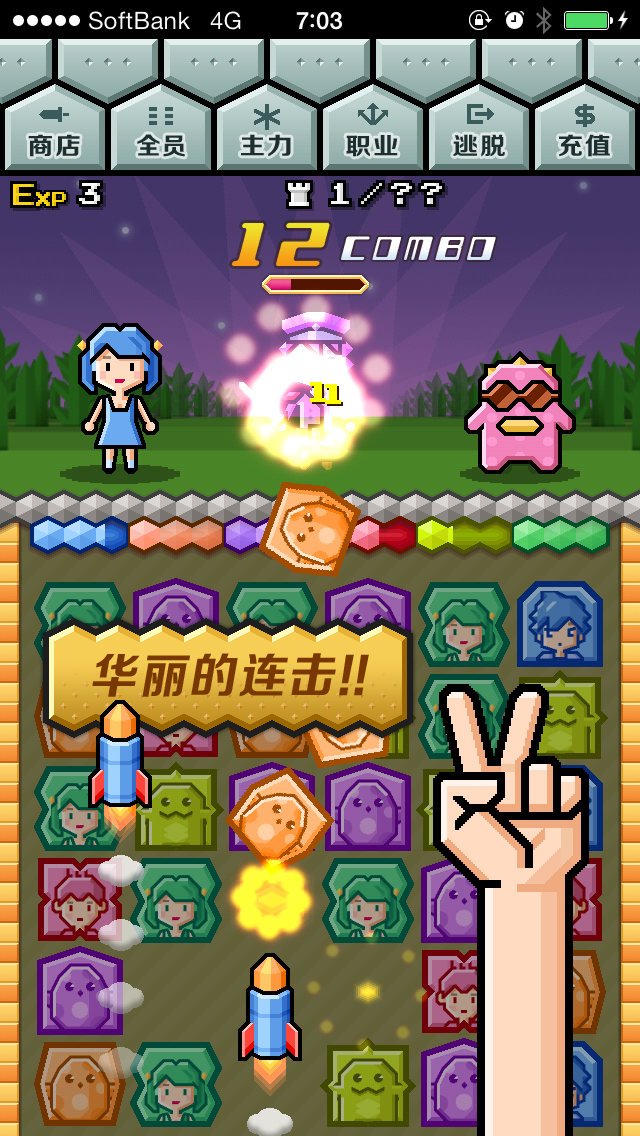Tap the 逃脱 escape button
The image size is (640, 1136).
[478, 130]
